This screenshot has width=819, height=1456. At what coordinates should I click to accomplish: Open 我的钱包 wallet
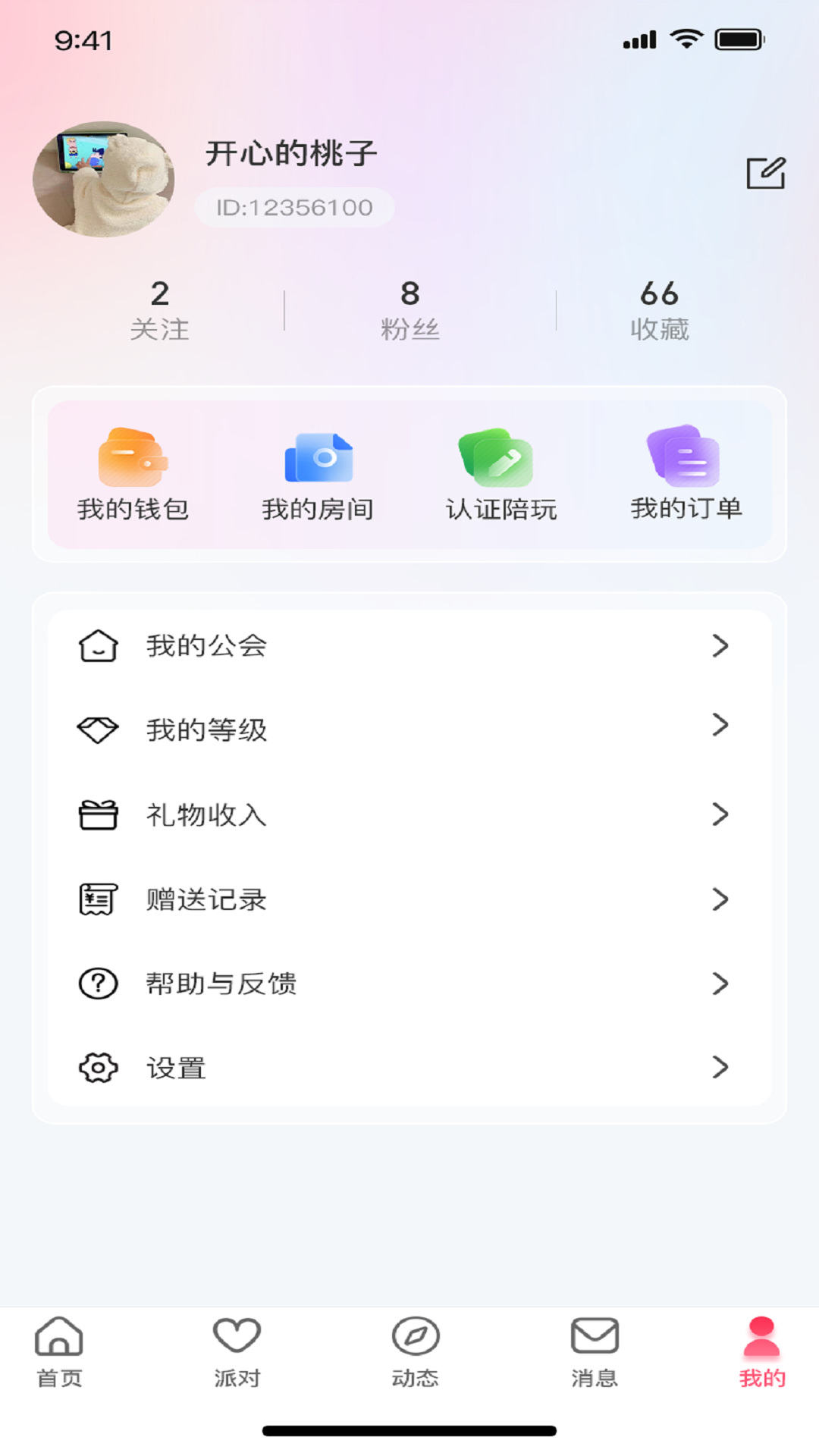[x=133, y=475]
